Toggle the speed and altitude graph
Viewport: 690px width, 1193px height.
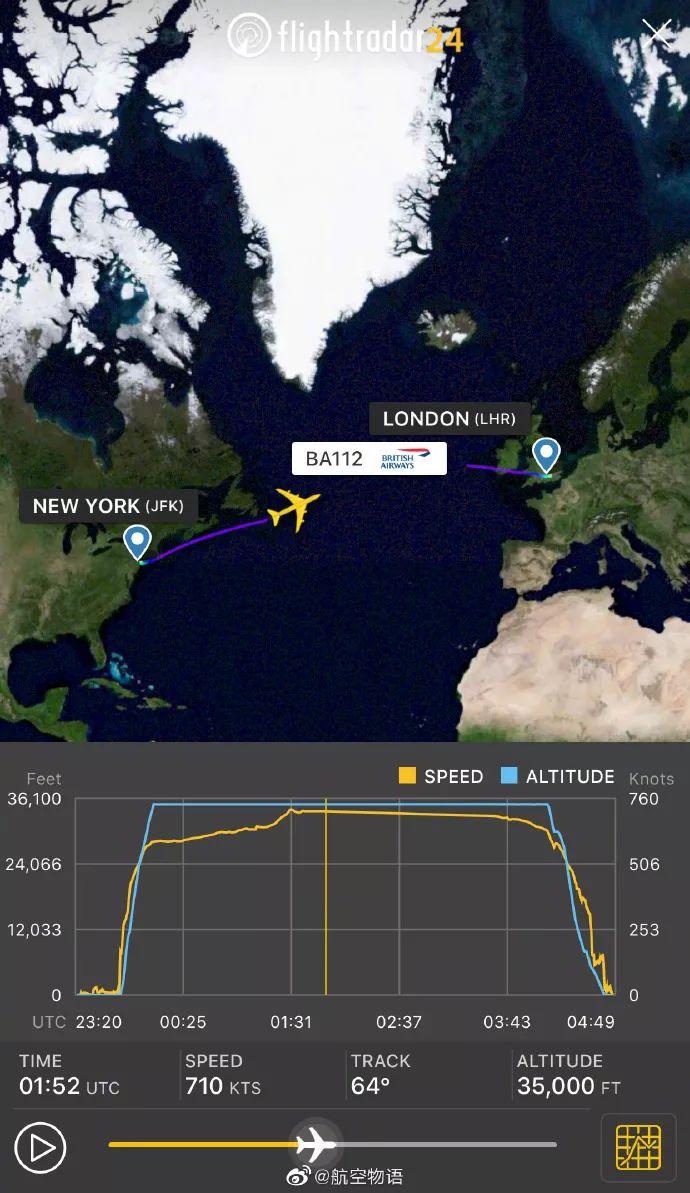(638, 1147)
